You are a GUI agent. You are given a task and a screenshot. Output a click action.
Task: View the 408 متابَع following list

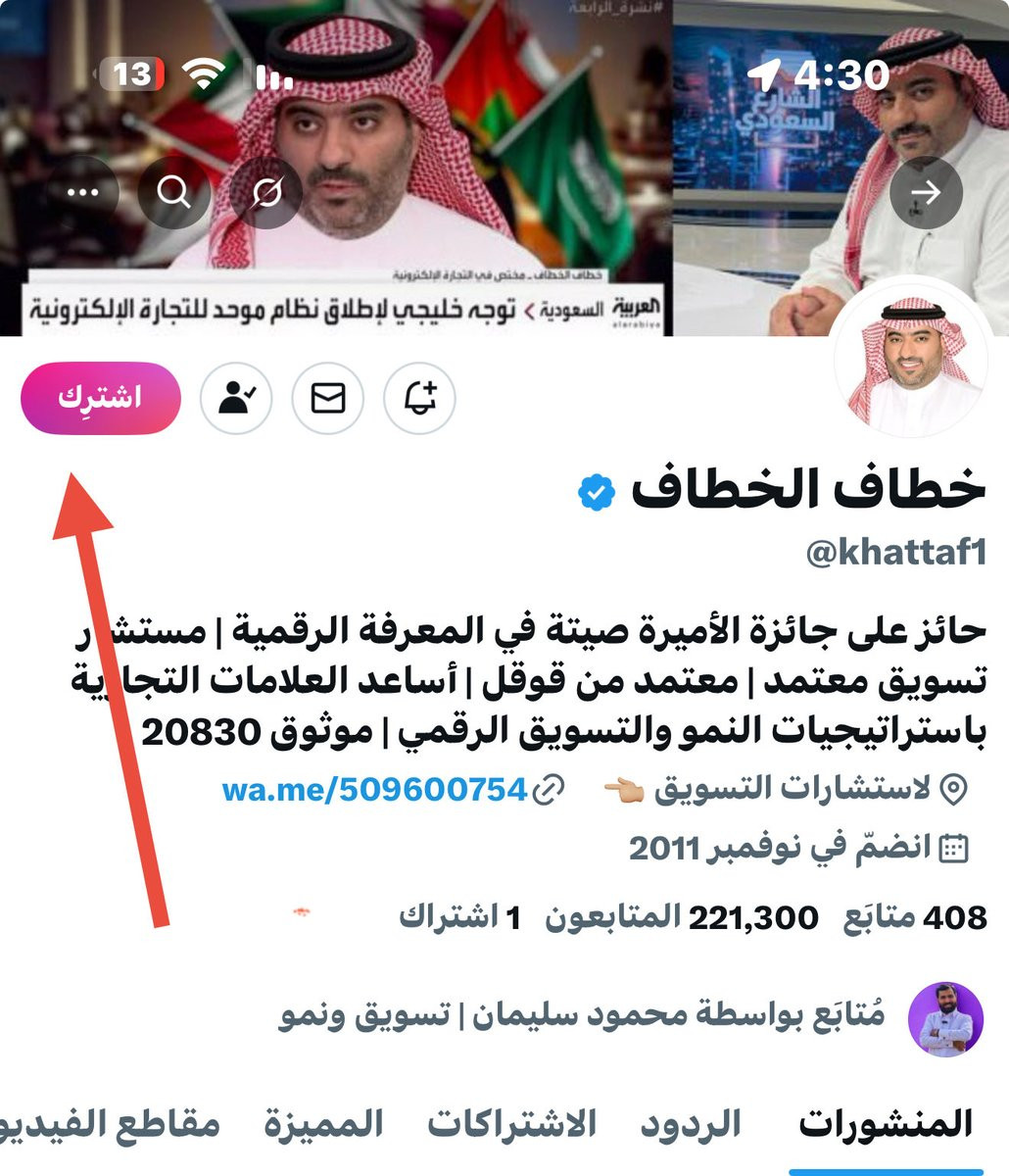click(915, 918)
